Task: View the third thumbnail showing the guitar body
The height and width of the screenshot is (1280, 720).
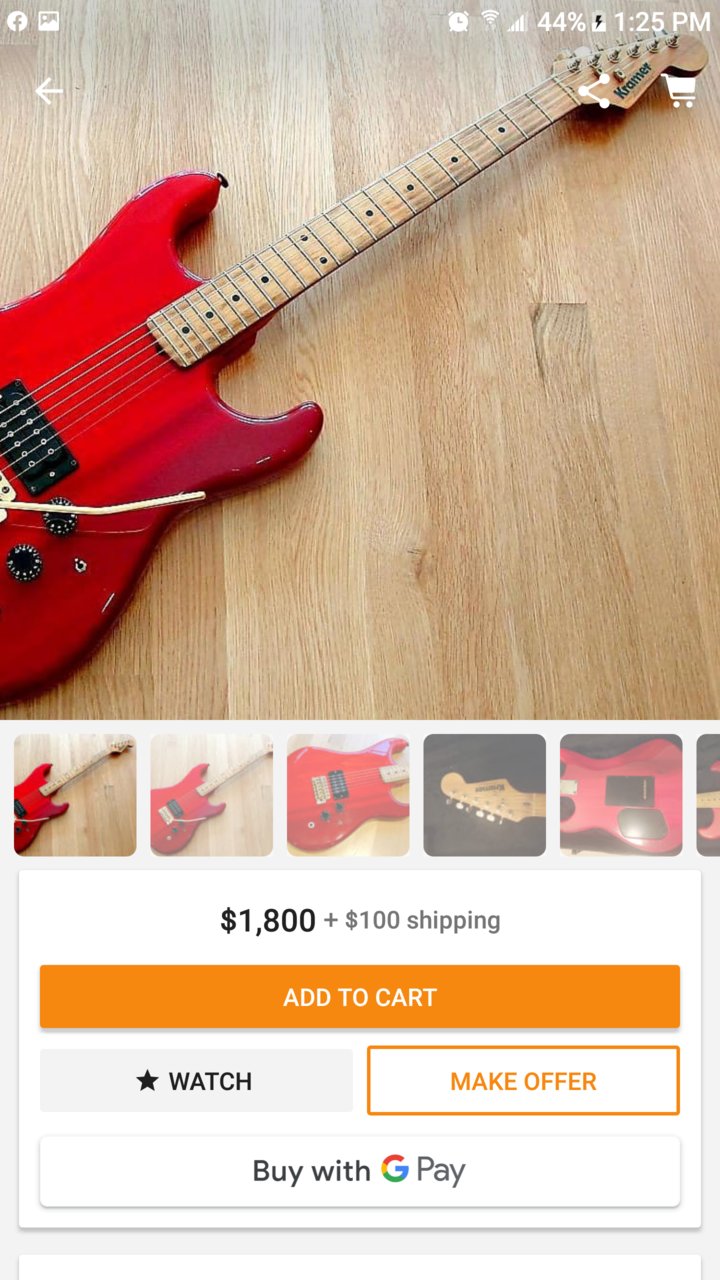Action: tap(348, 795)
